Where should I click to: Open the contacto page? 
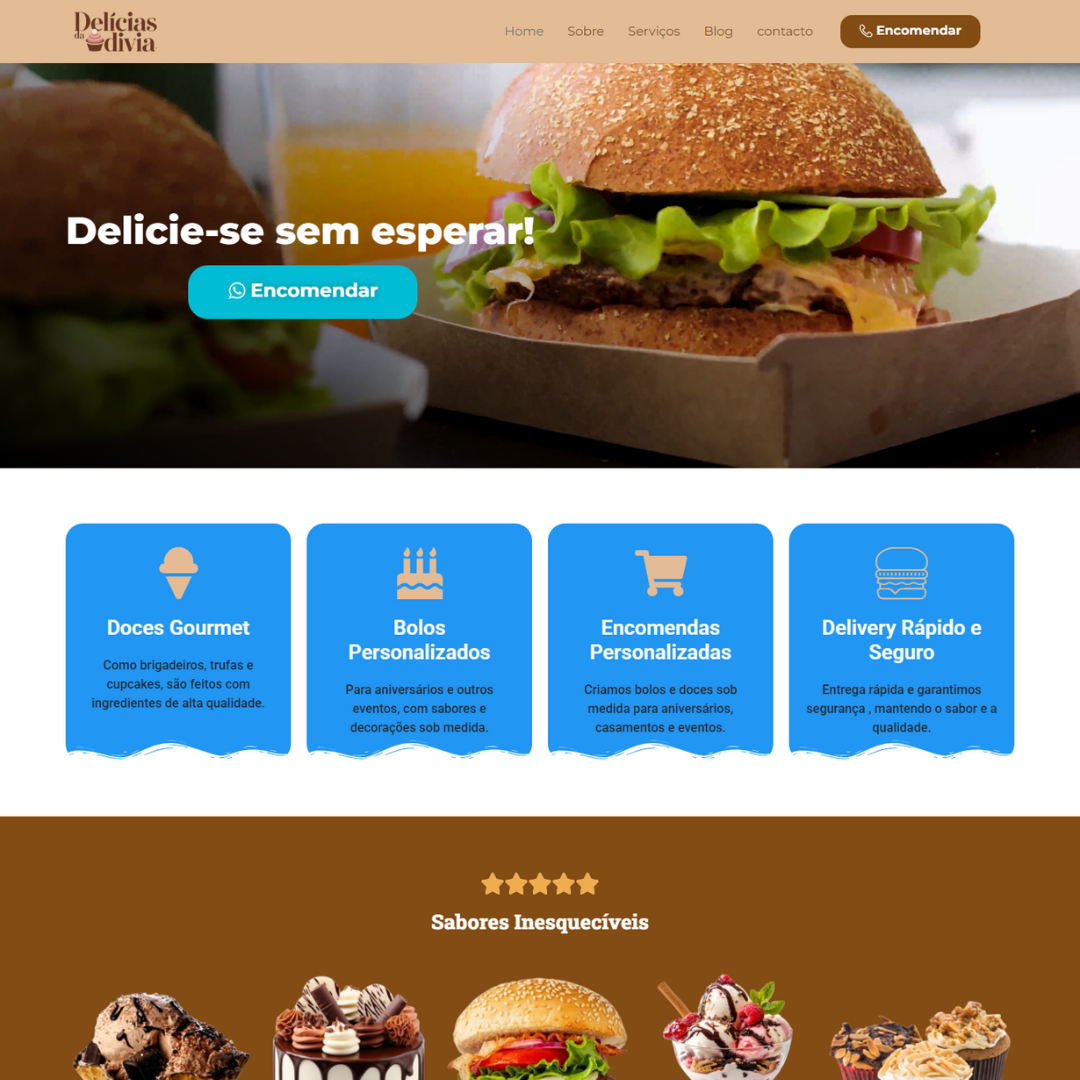784,31
